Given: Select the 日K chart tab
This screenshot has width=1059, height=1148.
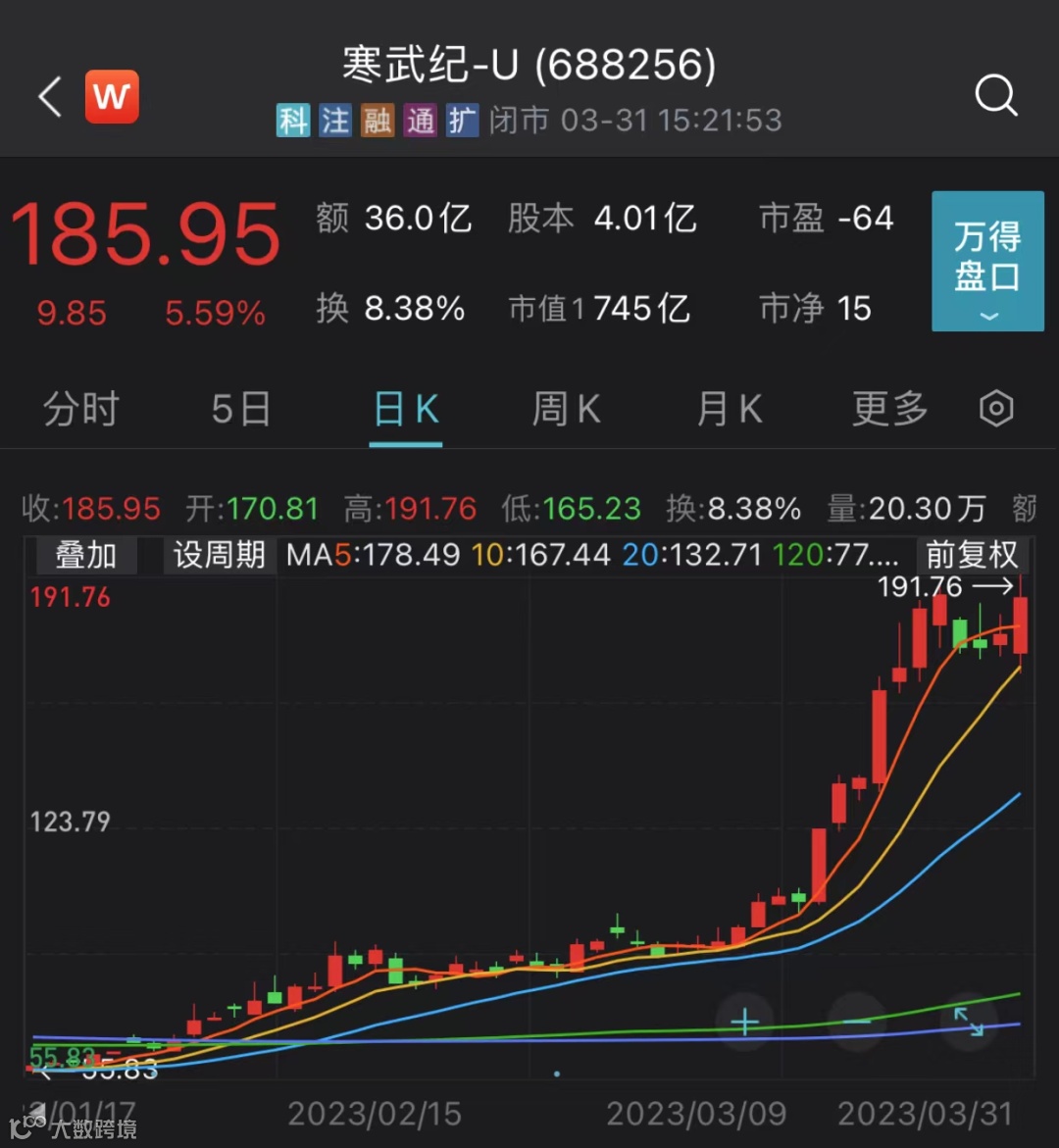Looking at the screenshot, I should pos(406,409).
